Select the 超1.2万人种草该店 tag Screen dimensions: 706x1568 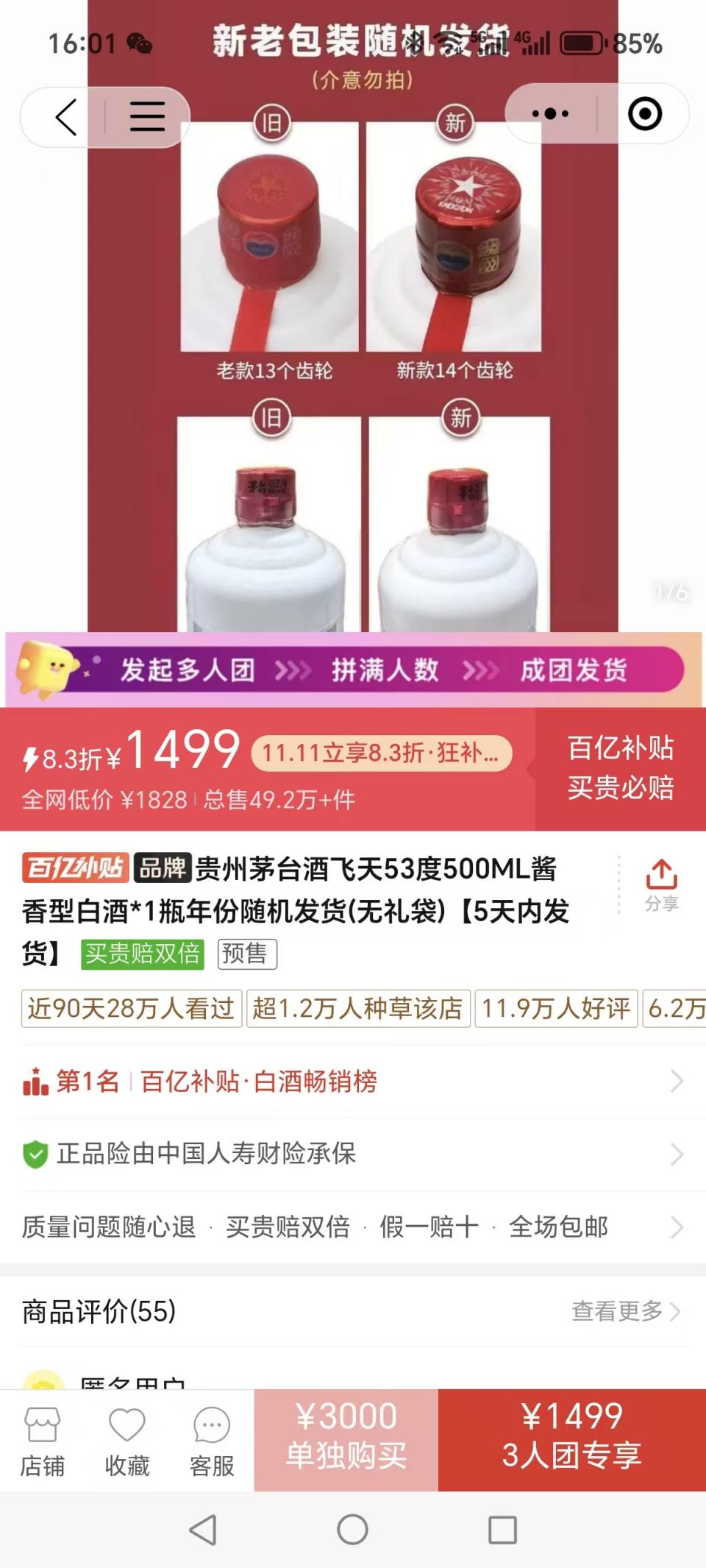tap(358, 1008)
